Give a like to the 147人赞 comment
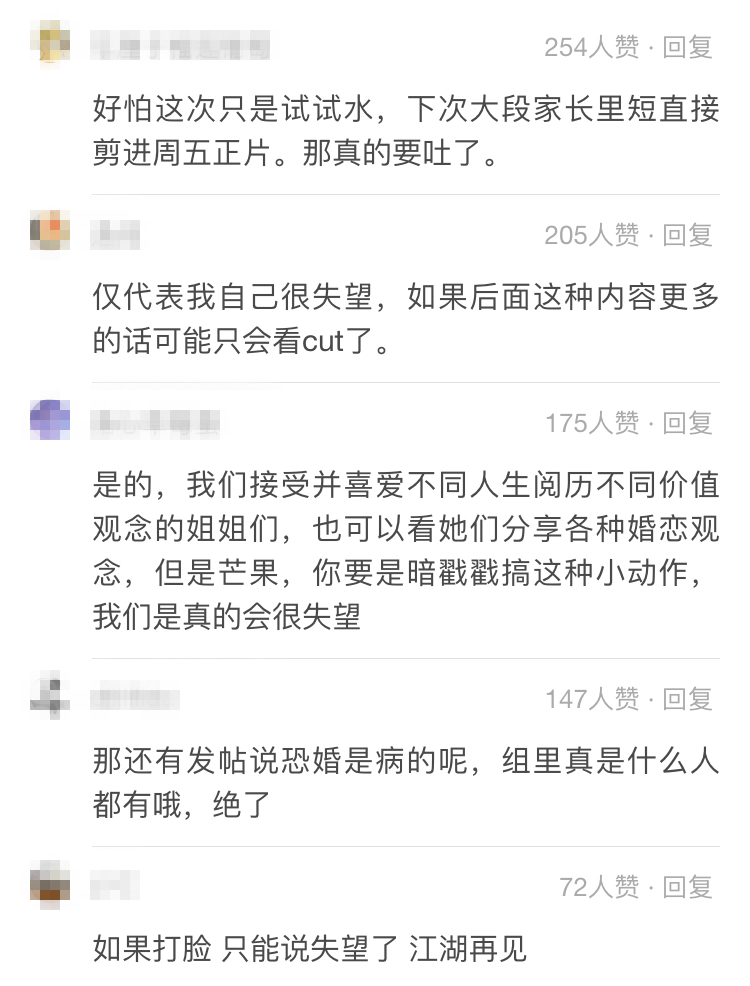This screenshot has width=750, height=986. 591,698
